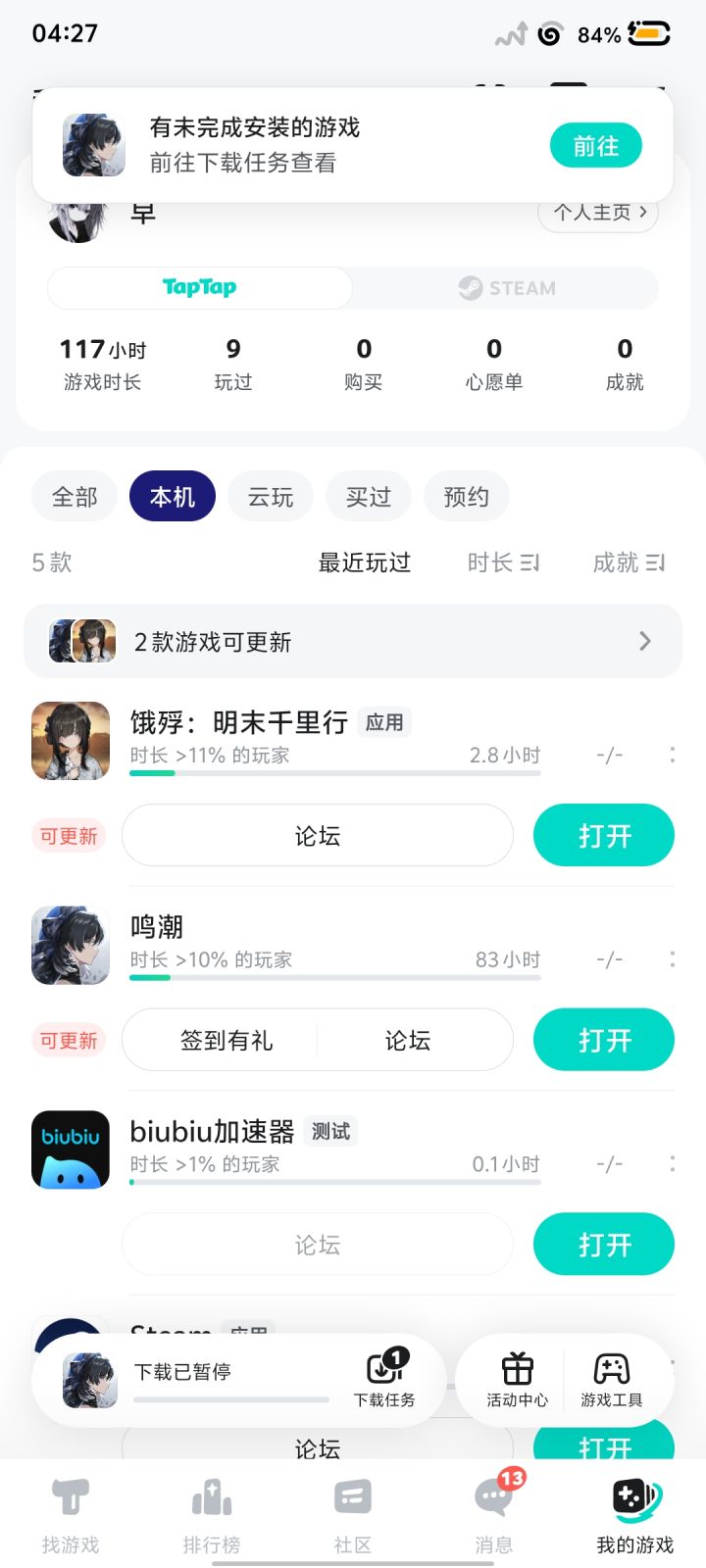Open the 2款游戏可更新 row

coord(353,642)
